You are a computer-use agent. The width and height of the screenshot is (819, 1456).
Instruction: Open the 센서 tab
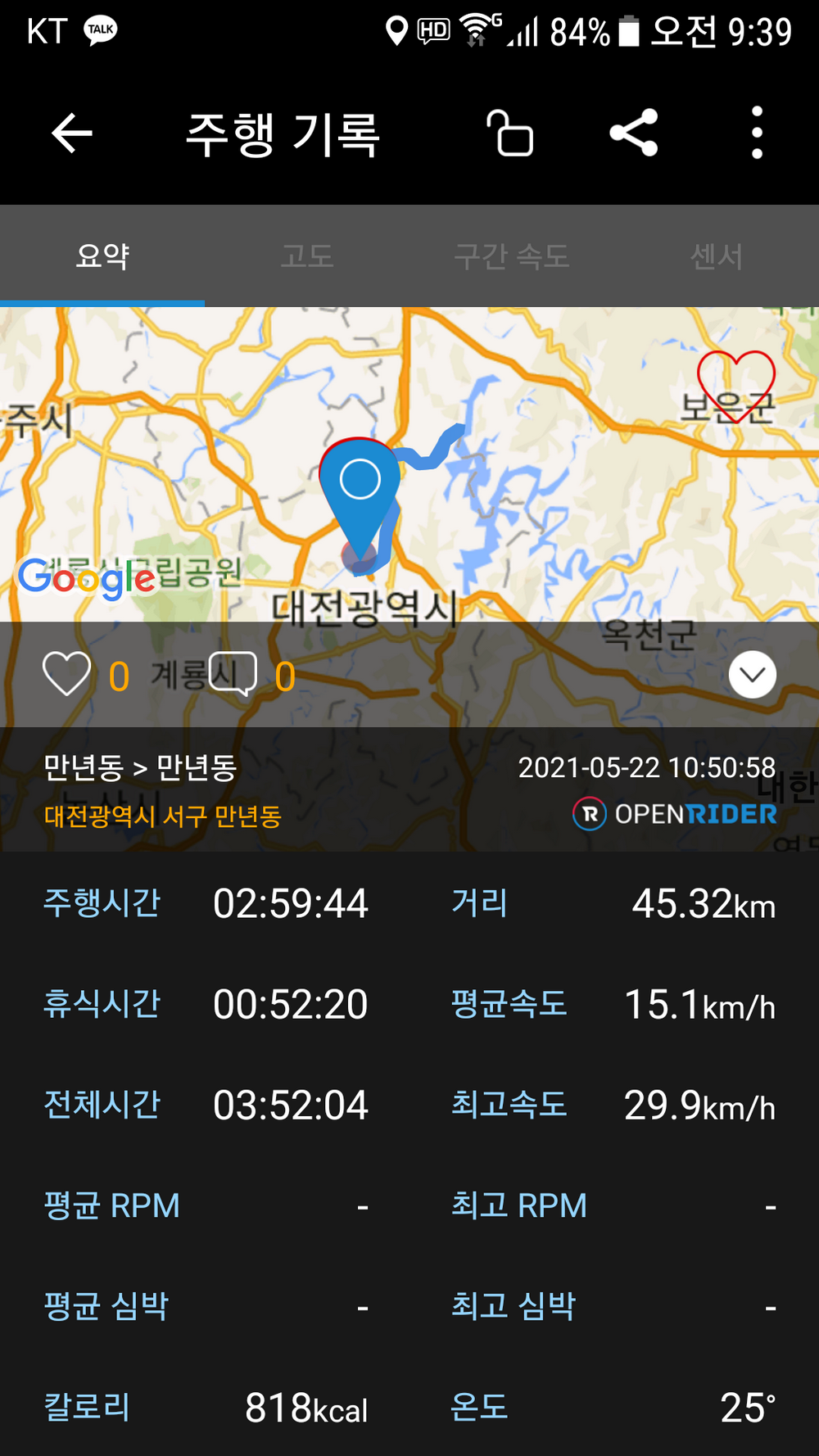click(x=717, y=256)
